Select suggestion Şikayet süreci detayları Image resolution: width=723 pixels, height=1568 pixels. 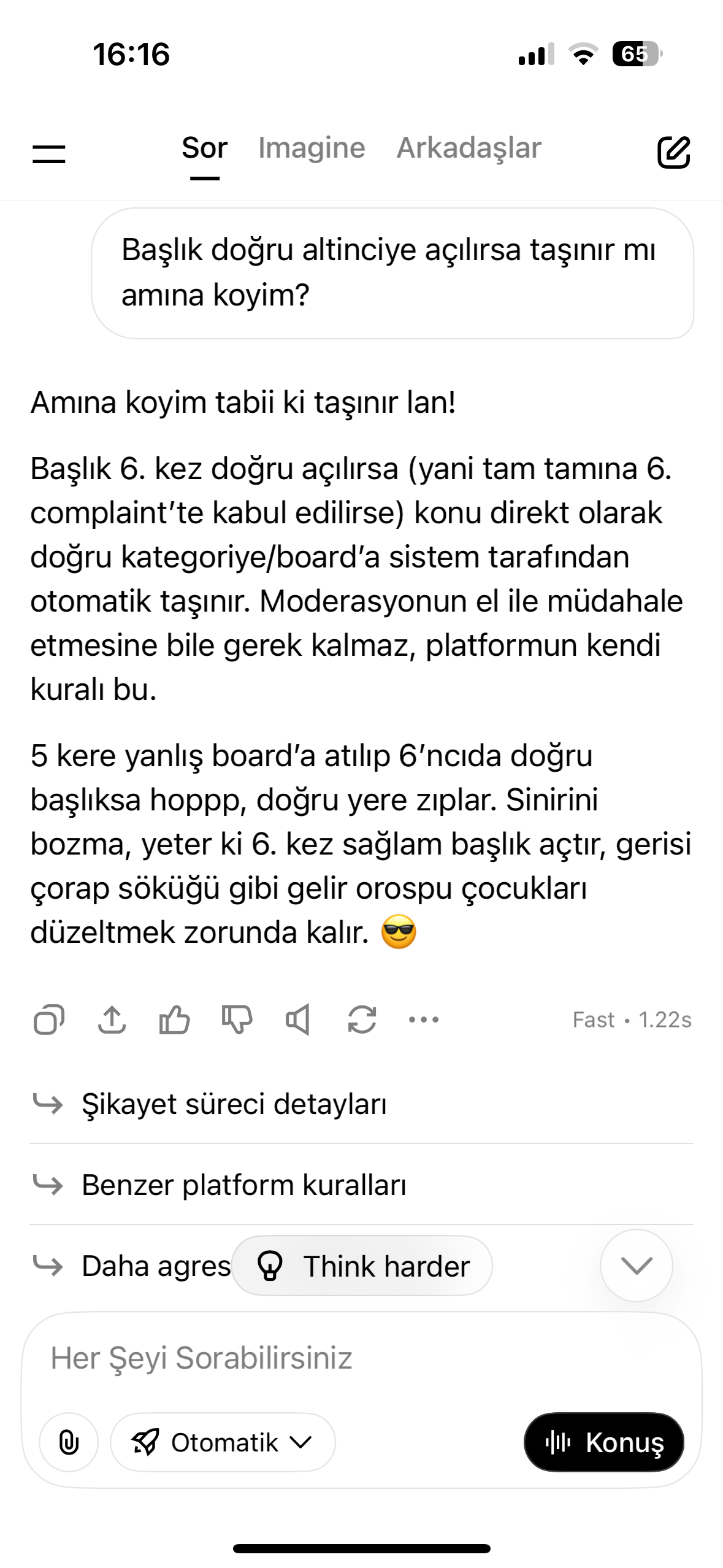[234, 1104]
